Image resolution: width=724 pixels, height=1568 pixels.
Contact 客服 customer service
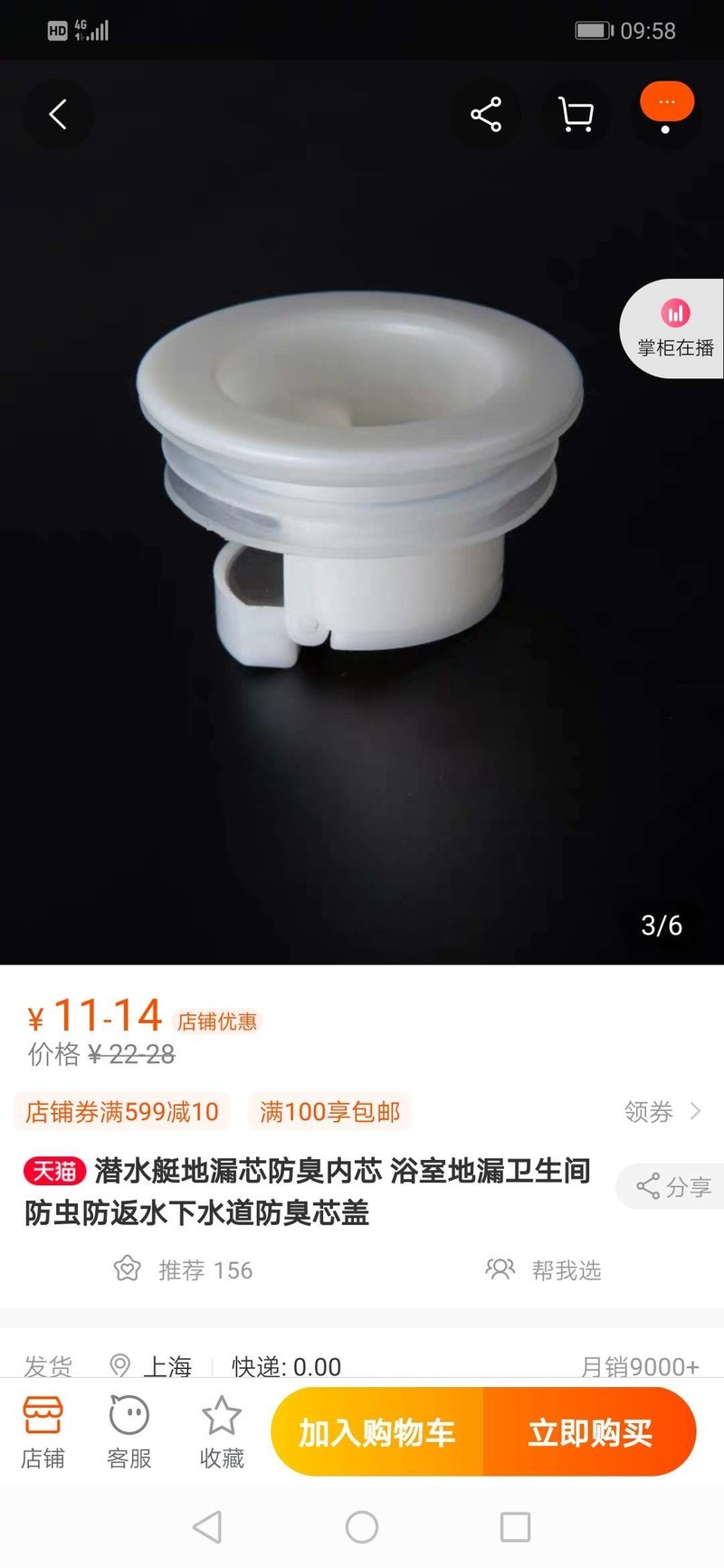pyautogui.click(x=129, y=1432)
